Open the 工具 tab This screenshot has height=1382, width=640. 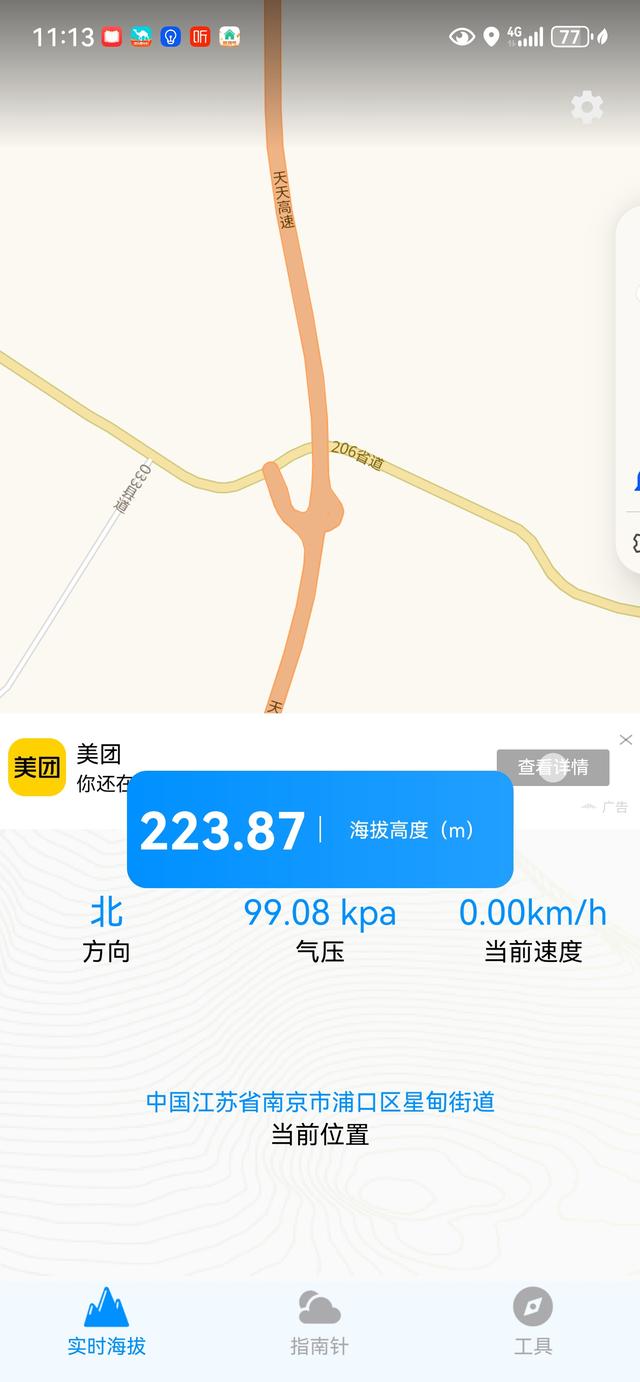coord(533,1321)
